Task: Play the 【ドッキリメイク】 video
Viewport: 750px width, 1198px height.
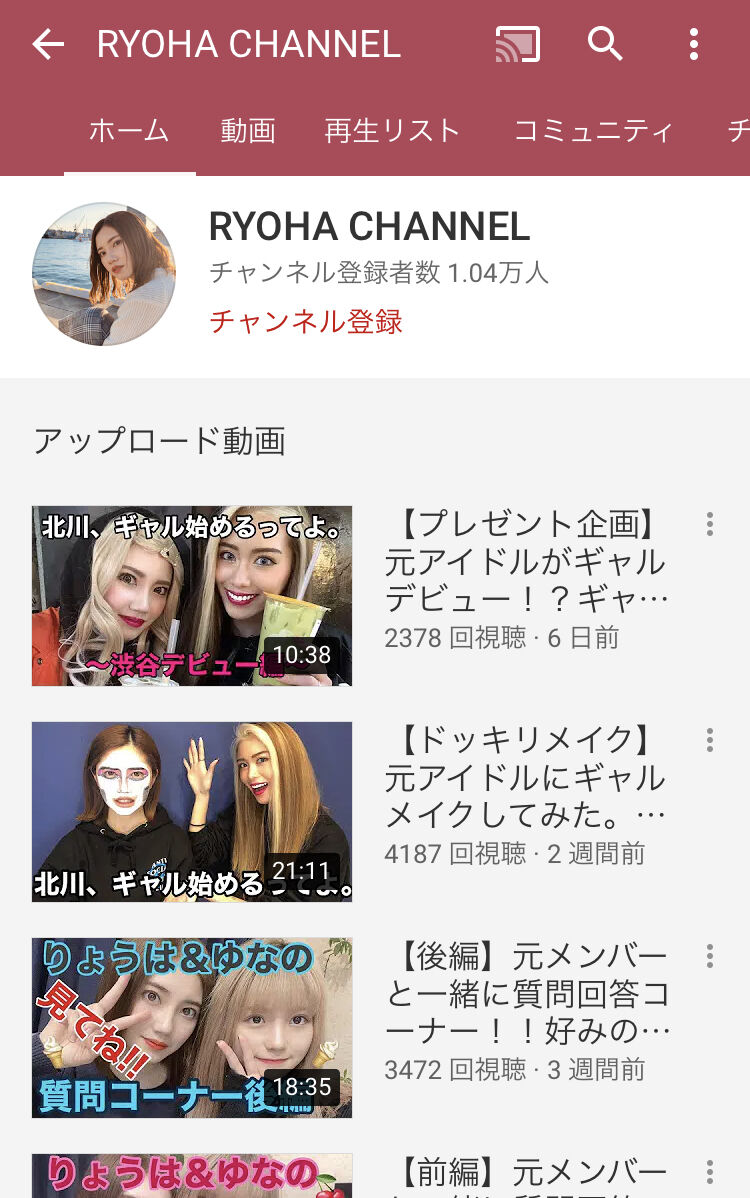Action: (192, 812)
